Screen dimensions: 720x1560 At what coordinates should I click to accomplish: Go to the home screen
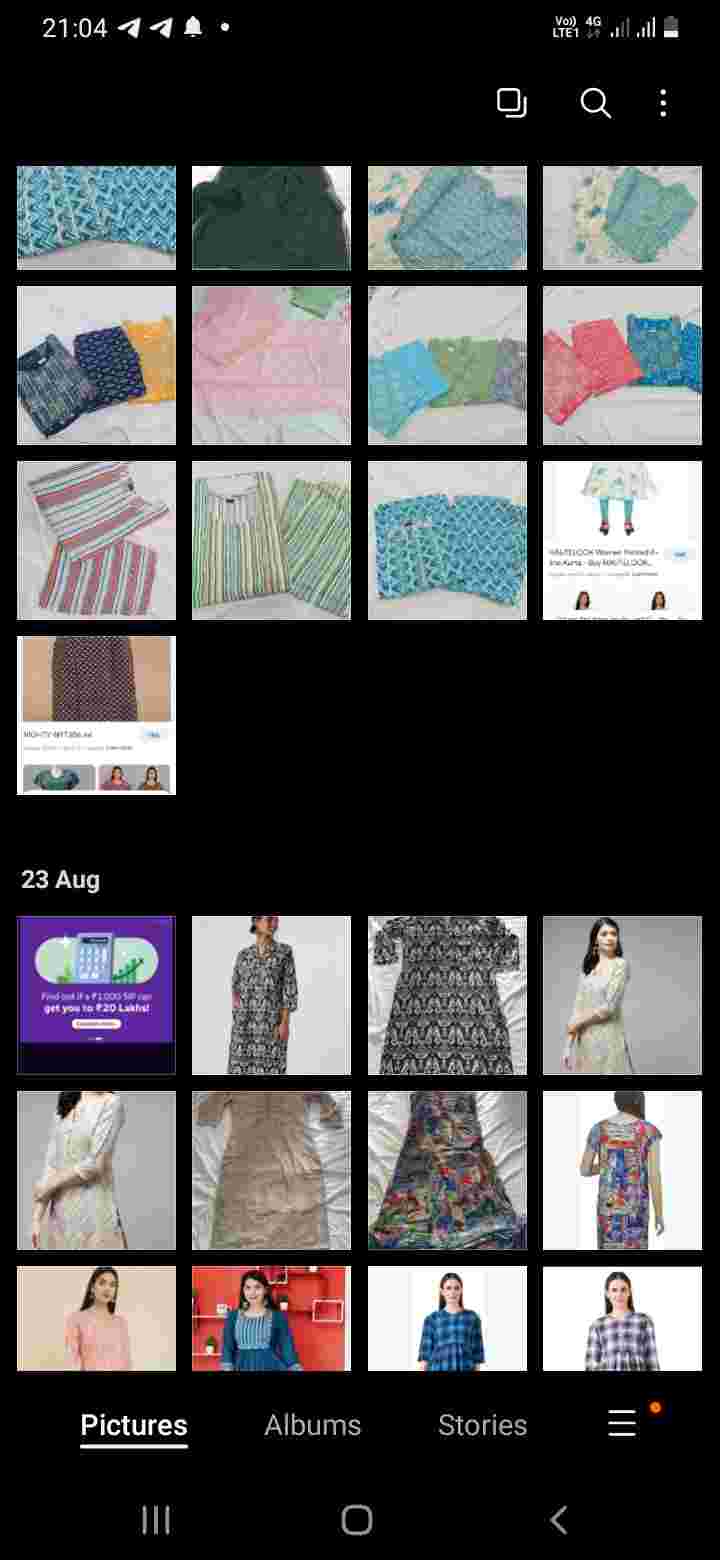tap(357, 1520)
